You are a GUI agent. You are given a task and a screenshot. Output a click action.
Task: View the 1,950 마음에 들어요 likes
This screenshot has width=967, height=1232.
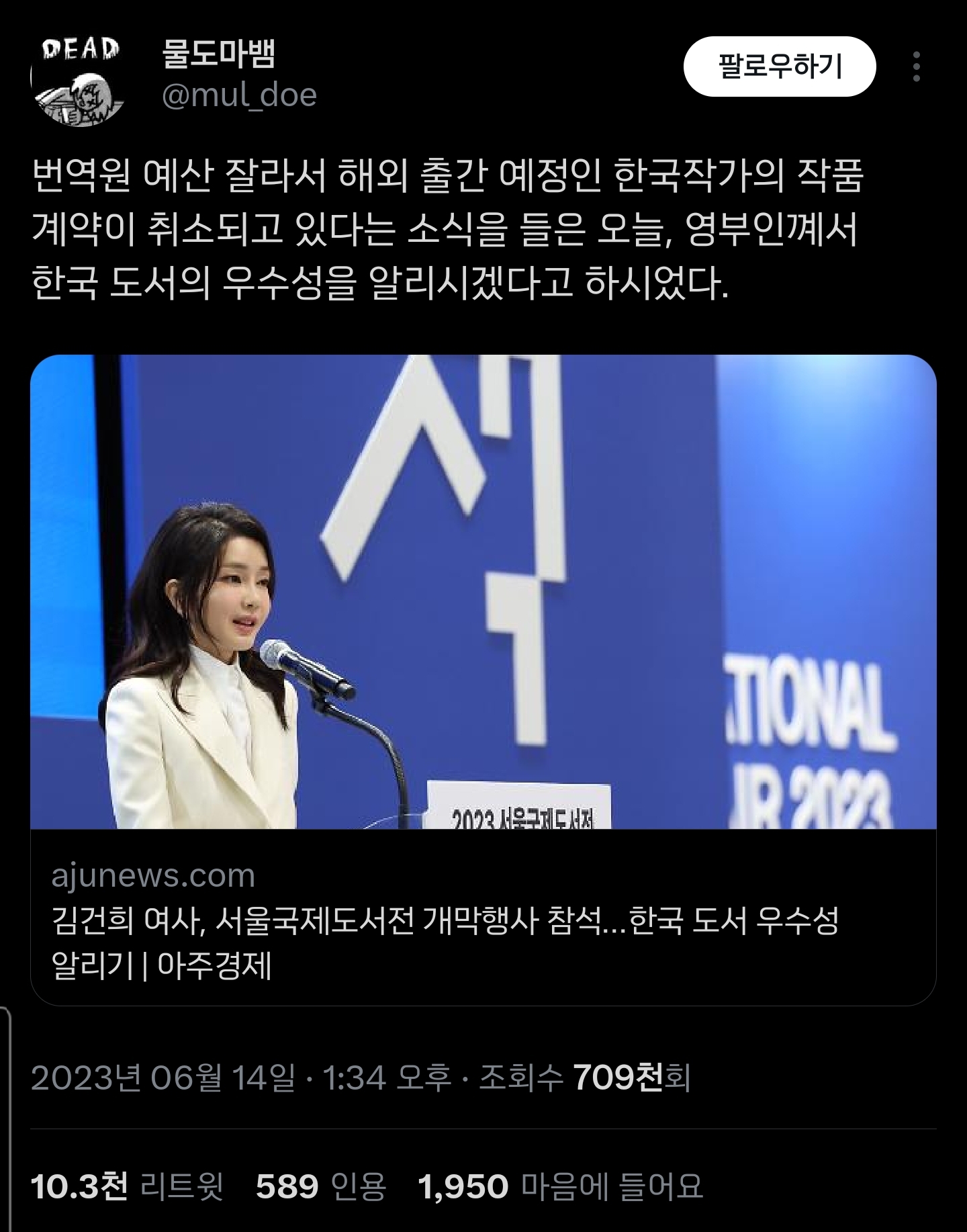[x=560, y=1186]
